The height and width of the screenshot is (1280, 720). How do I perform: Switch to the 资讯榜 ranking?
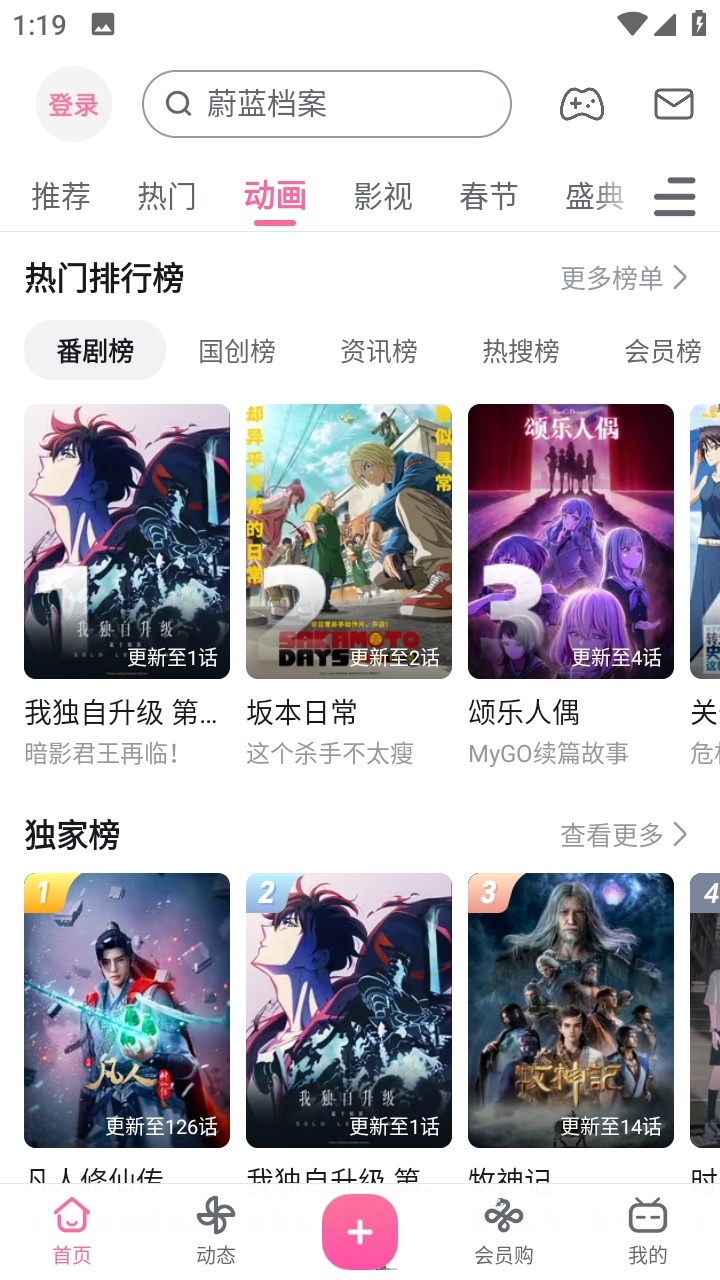point(379,351)
